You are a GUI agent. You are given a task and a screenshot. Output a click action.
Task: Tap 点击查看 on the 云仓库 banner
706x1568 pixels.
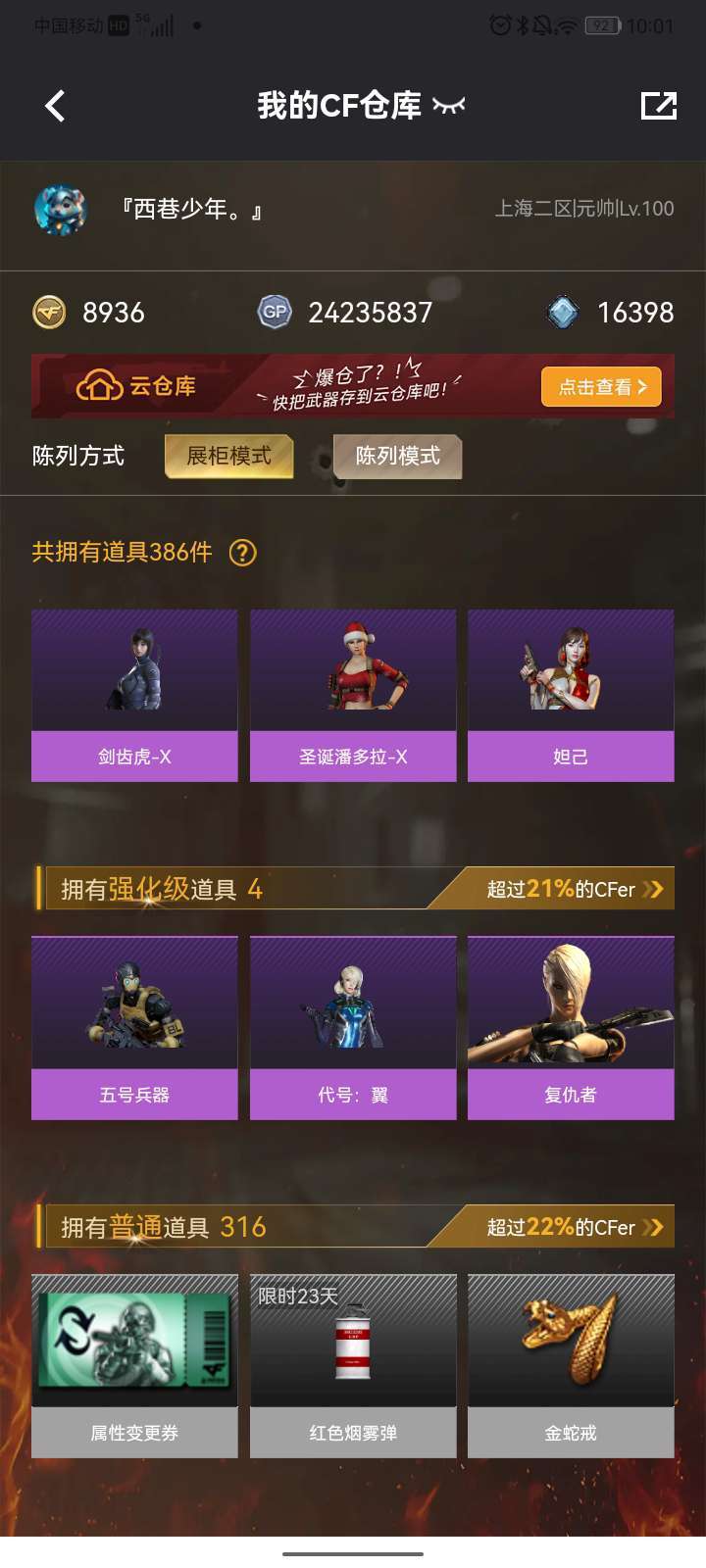[x=600, y=387]
